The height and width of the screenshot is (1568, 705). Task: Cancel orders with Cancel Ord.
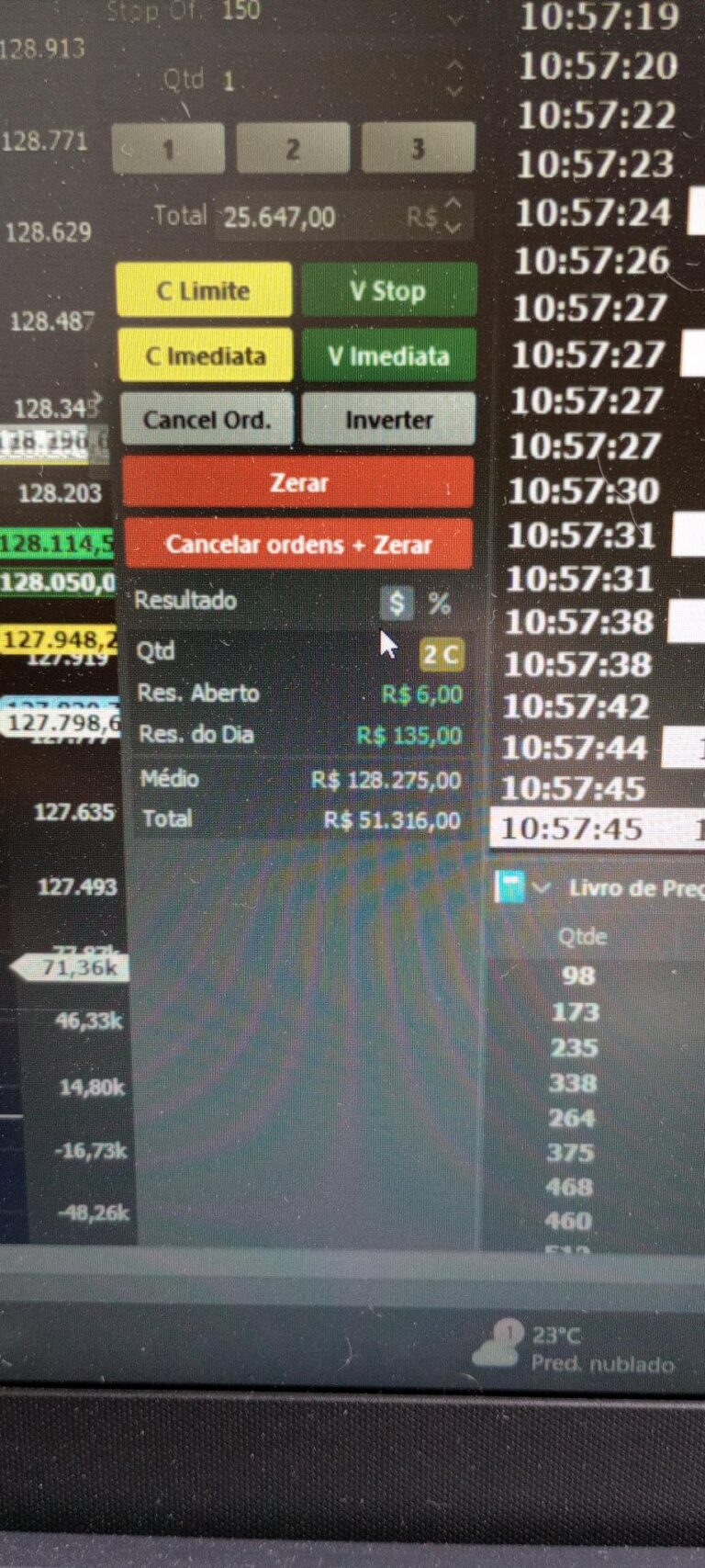(x=207, y=420)
